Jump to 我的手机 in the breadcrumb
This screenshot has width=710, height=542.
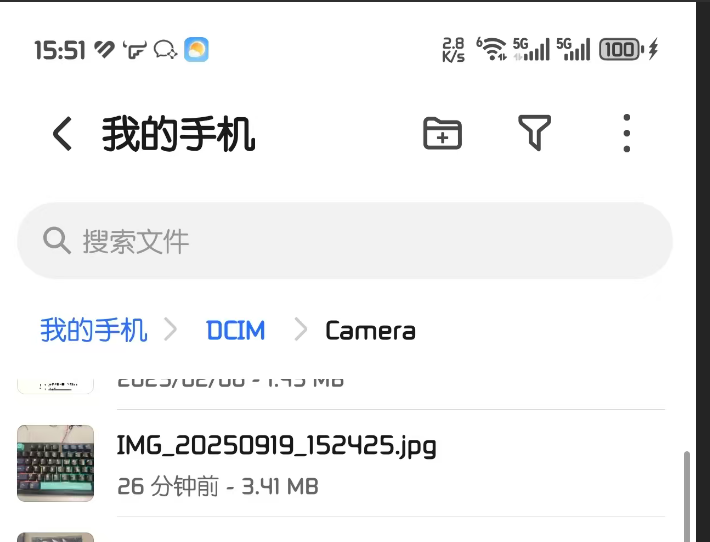94,330
